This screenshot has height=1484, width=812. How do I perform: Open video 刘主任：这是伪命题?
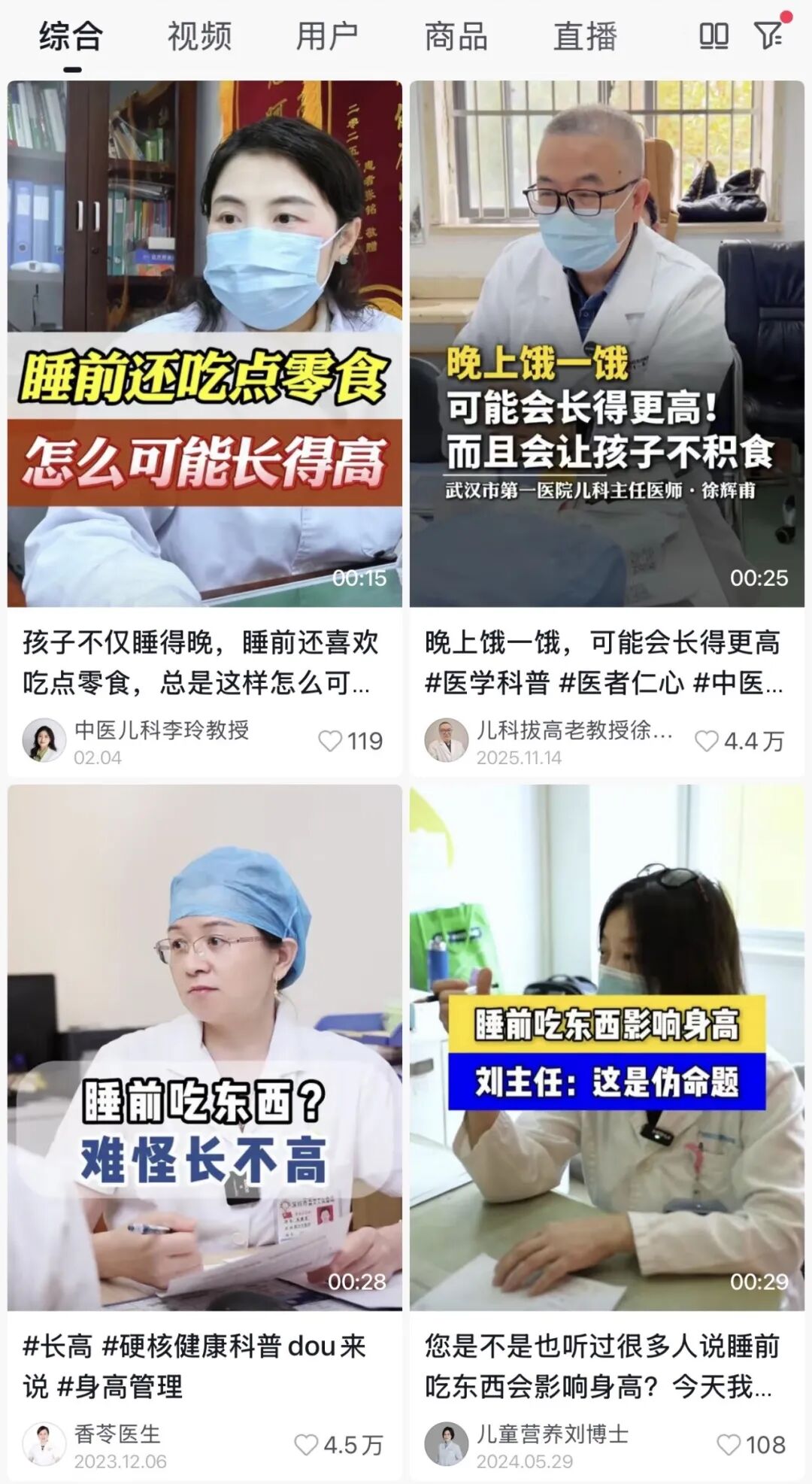point(607,1048)
